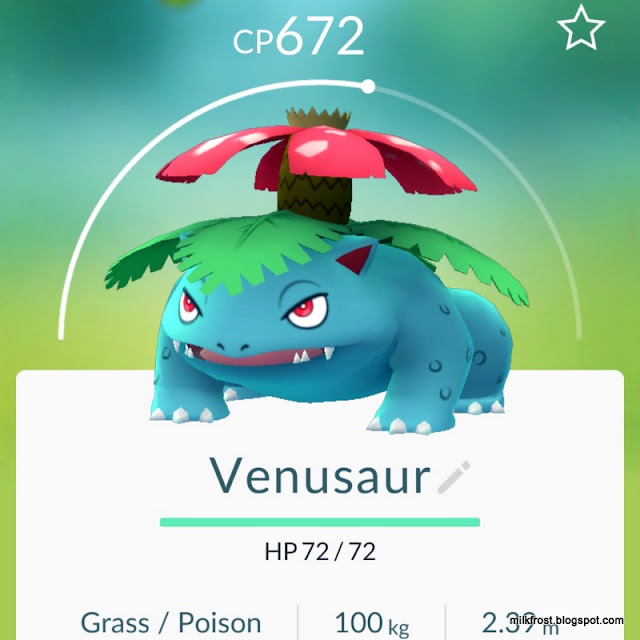Screen dimensions: 640x640
Task: Edit Venusaur's nickname with the pencil icon
Action: [x=456, y=480]
